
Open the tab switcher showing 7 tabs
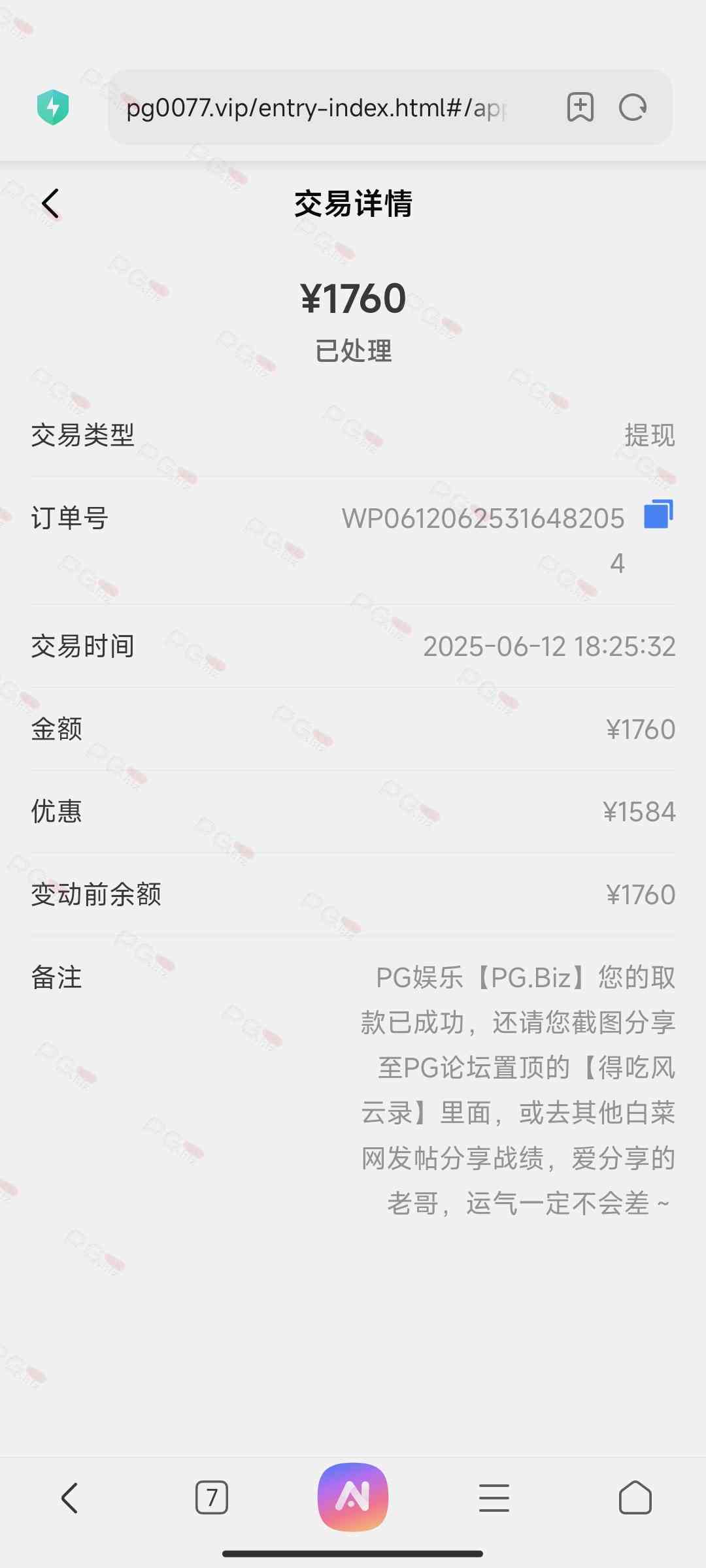point(211,1497)
